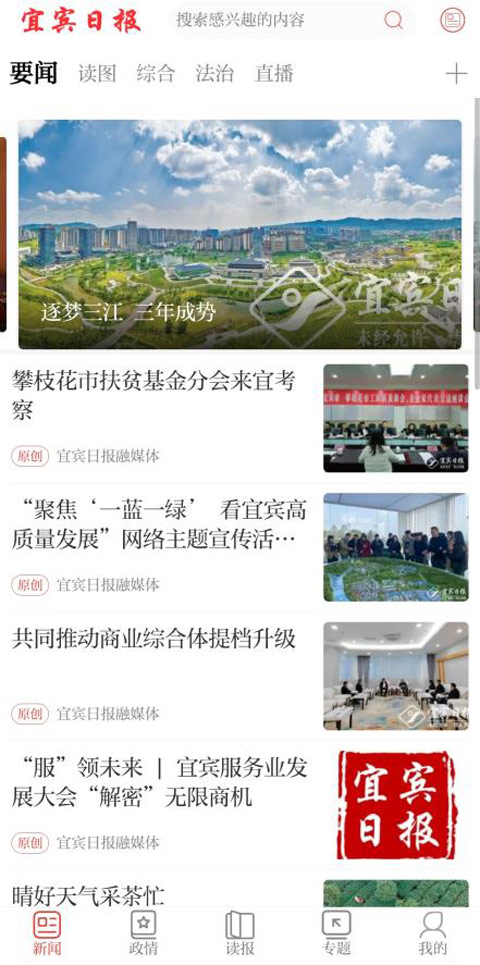Viewport: 480px width, 965px height.
Task: Tap the plus icon to add channels
Action: (x=456, y=74)
